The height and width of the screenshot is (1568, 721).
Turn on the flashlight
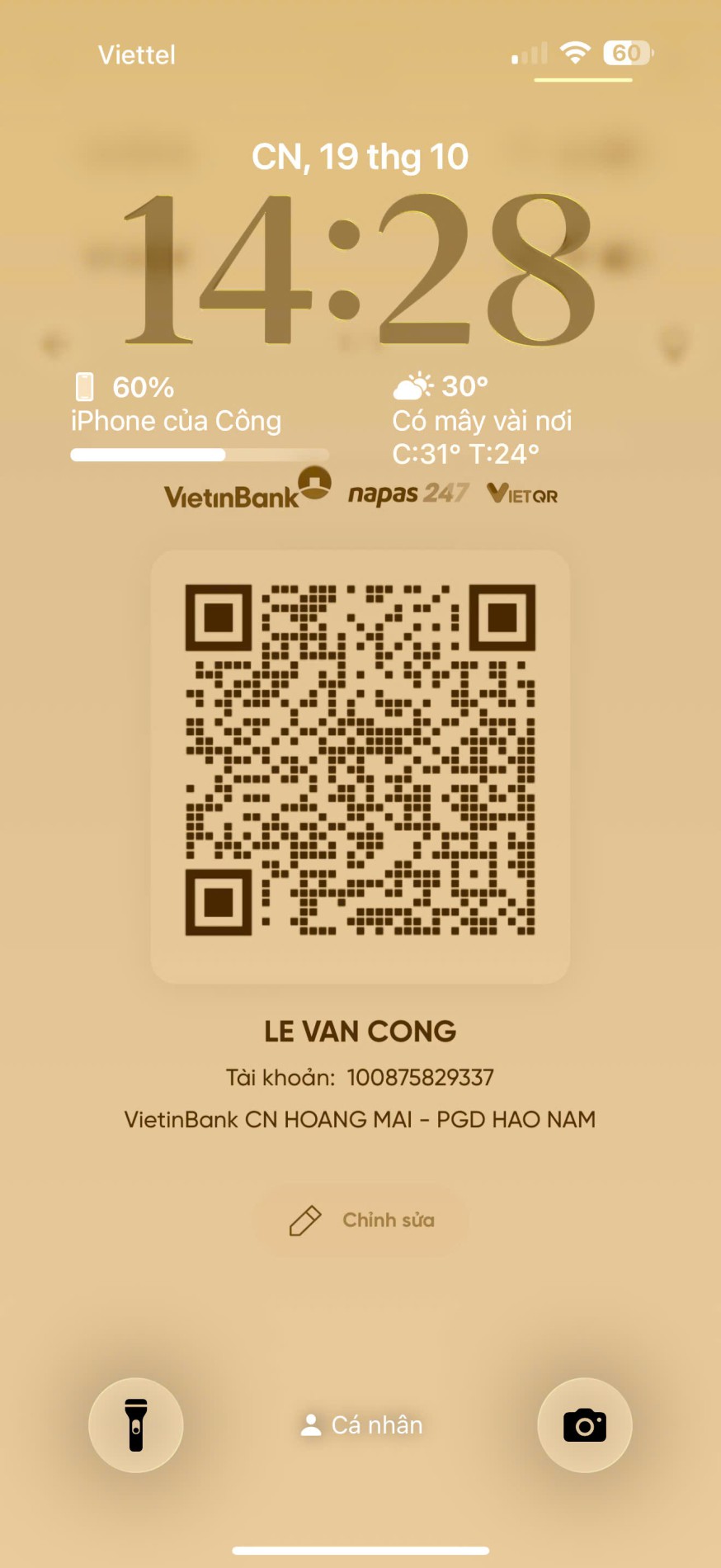tap(136, 1425)
